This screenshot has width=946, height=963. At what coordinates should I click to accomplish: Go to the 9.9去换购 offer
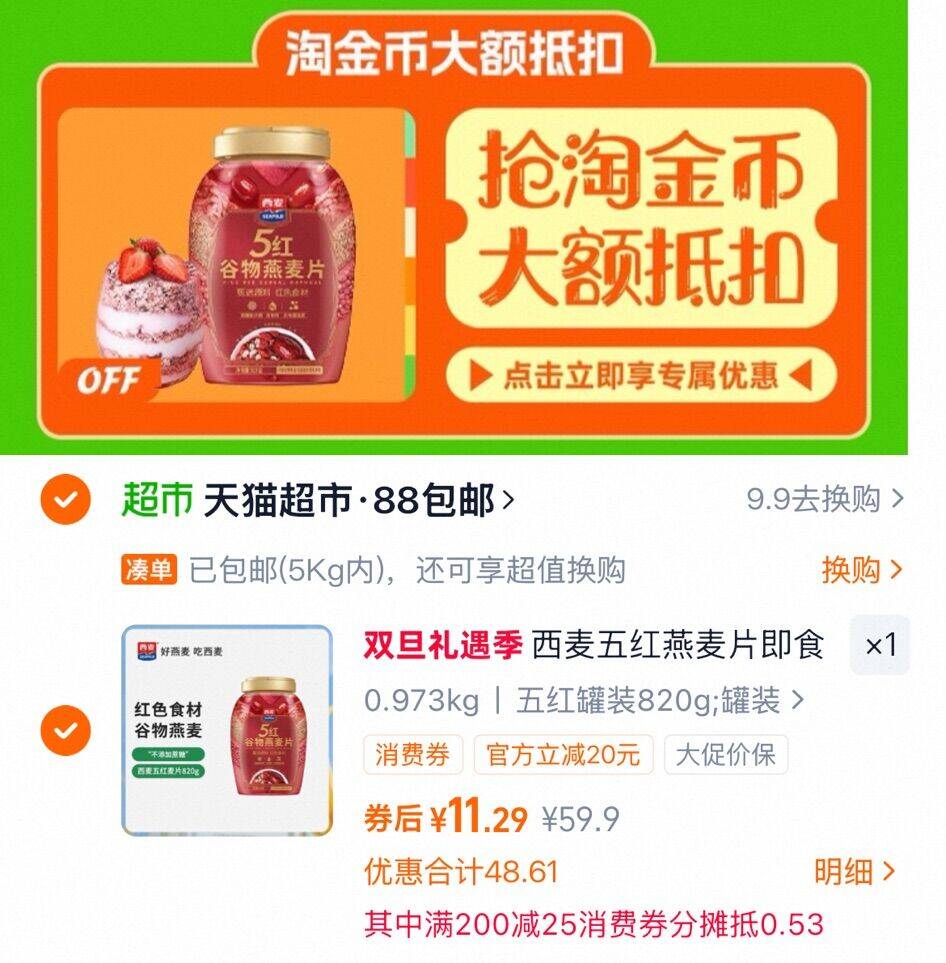tap(824, 498)
